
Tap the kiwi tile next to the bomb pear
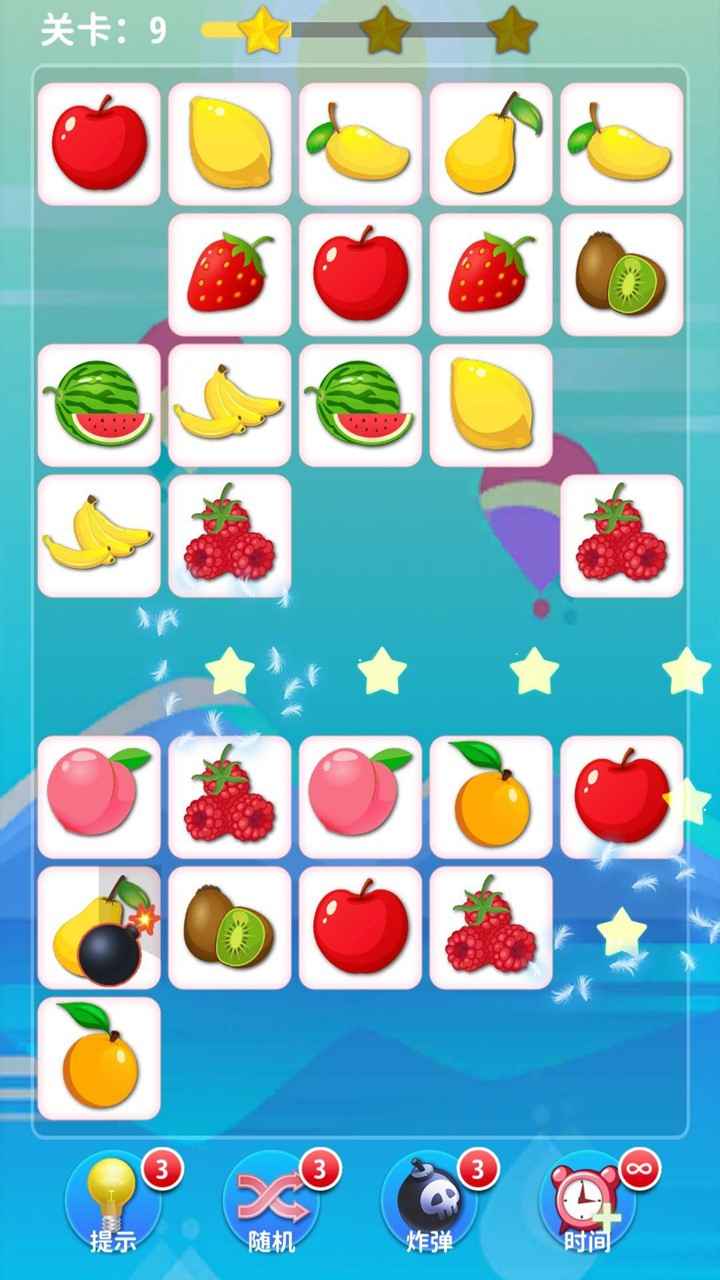[230, 928]
